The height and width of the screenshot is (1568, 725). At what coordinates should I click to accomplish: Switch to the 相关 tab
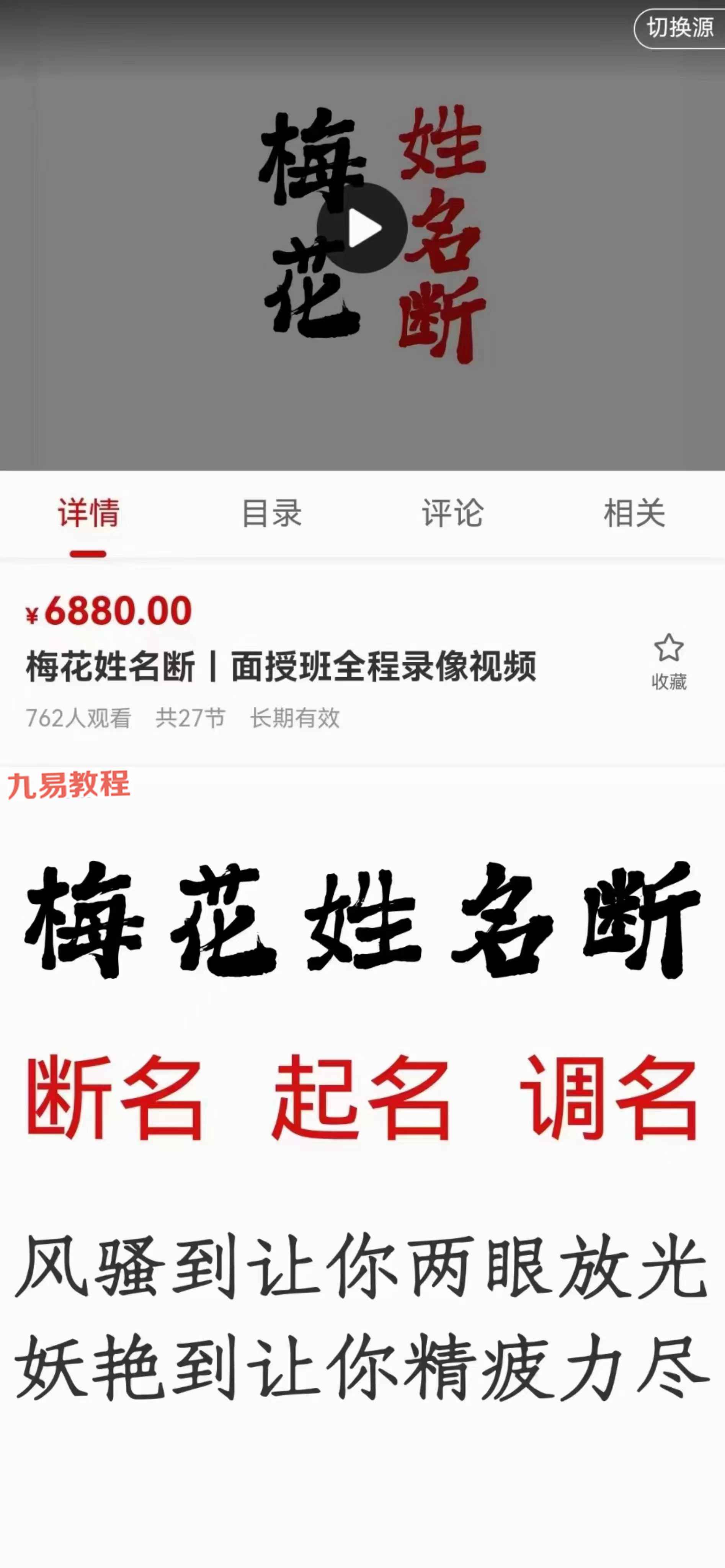click(634, 513)
